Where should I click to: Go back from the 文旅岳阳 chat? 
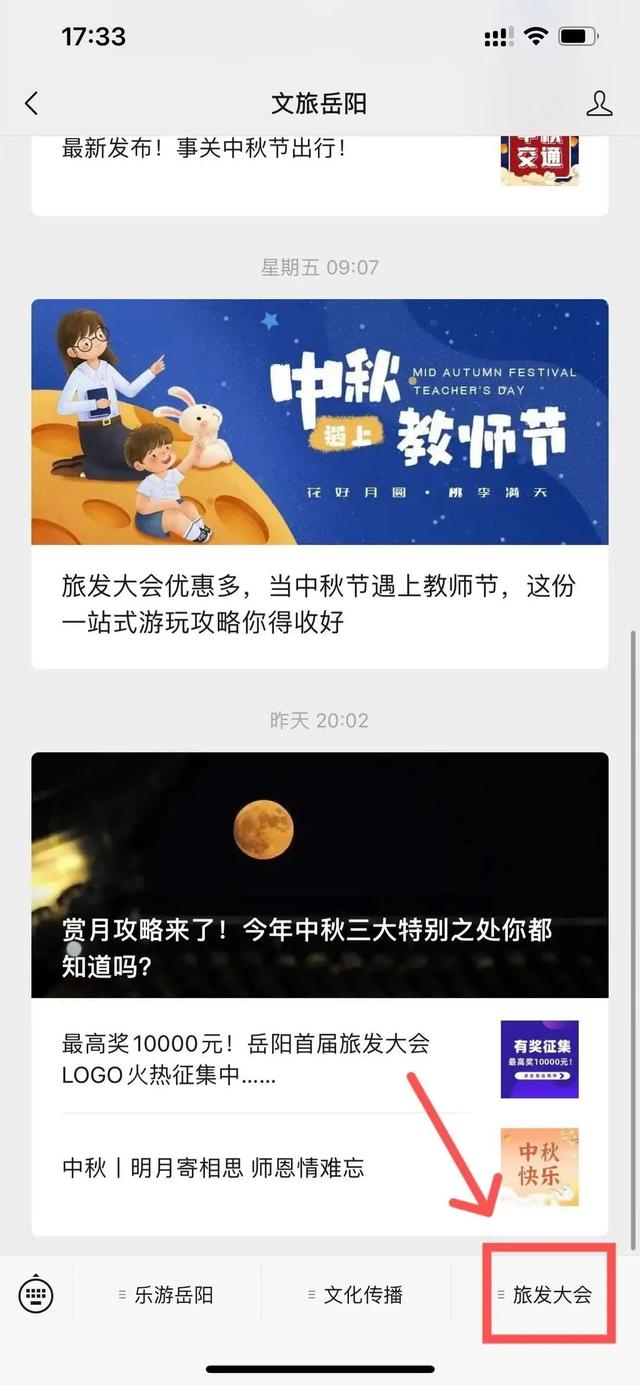(32, 103)
